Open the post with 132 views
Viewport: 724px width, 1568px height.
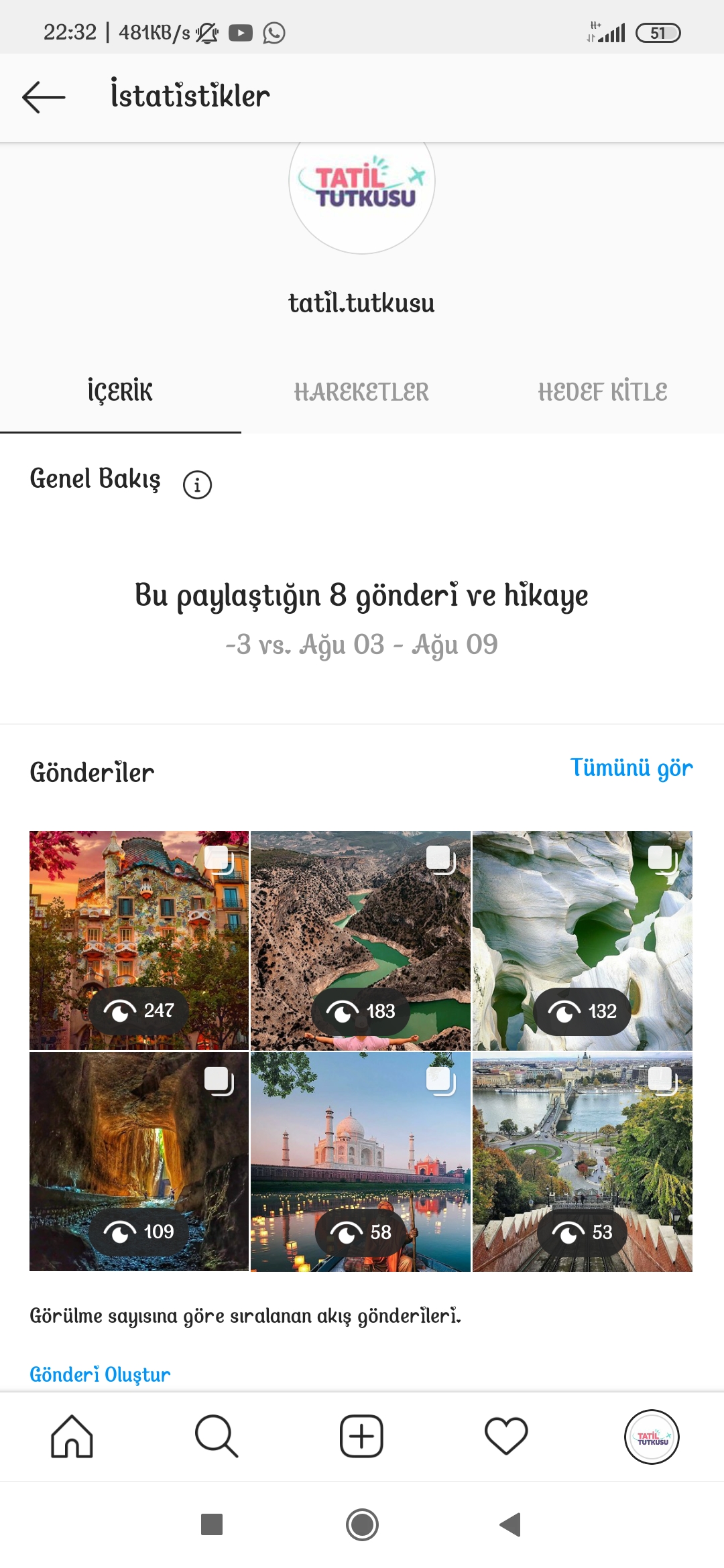click(x=583, y=940)
